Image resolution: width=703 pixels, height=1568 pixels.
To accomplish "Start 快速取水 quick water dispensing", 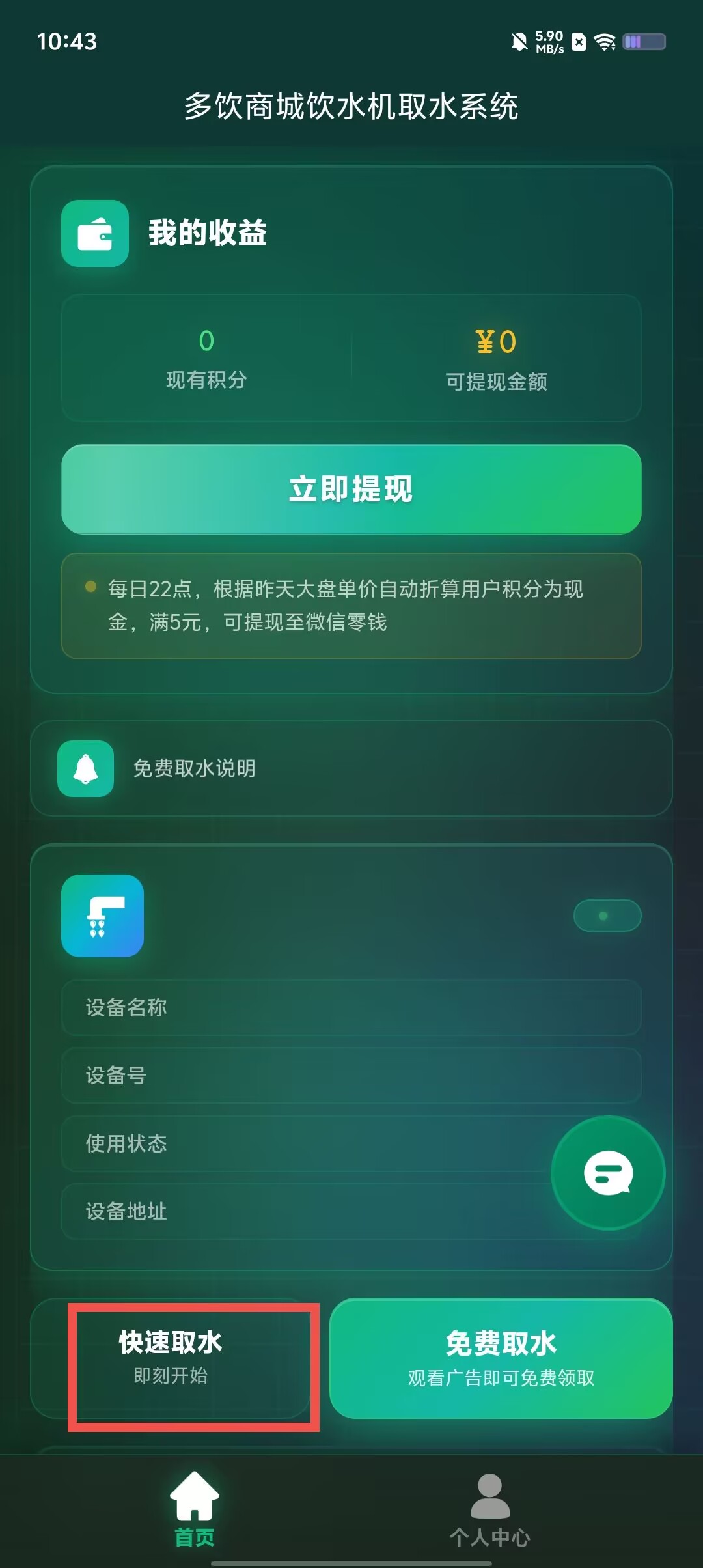I will (x=171, y=1358).
